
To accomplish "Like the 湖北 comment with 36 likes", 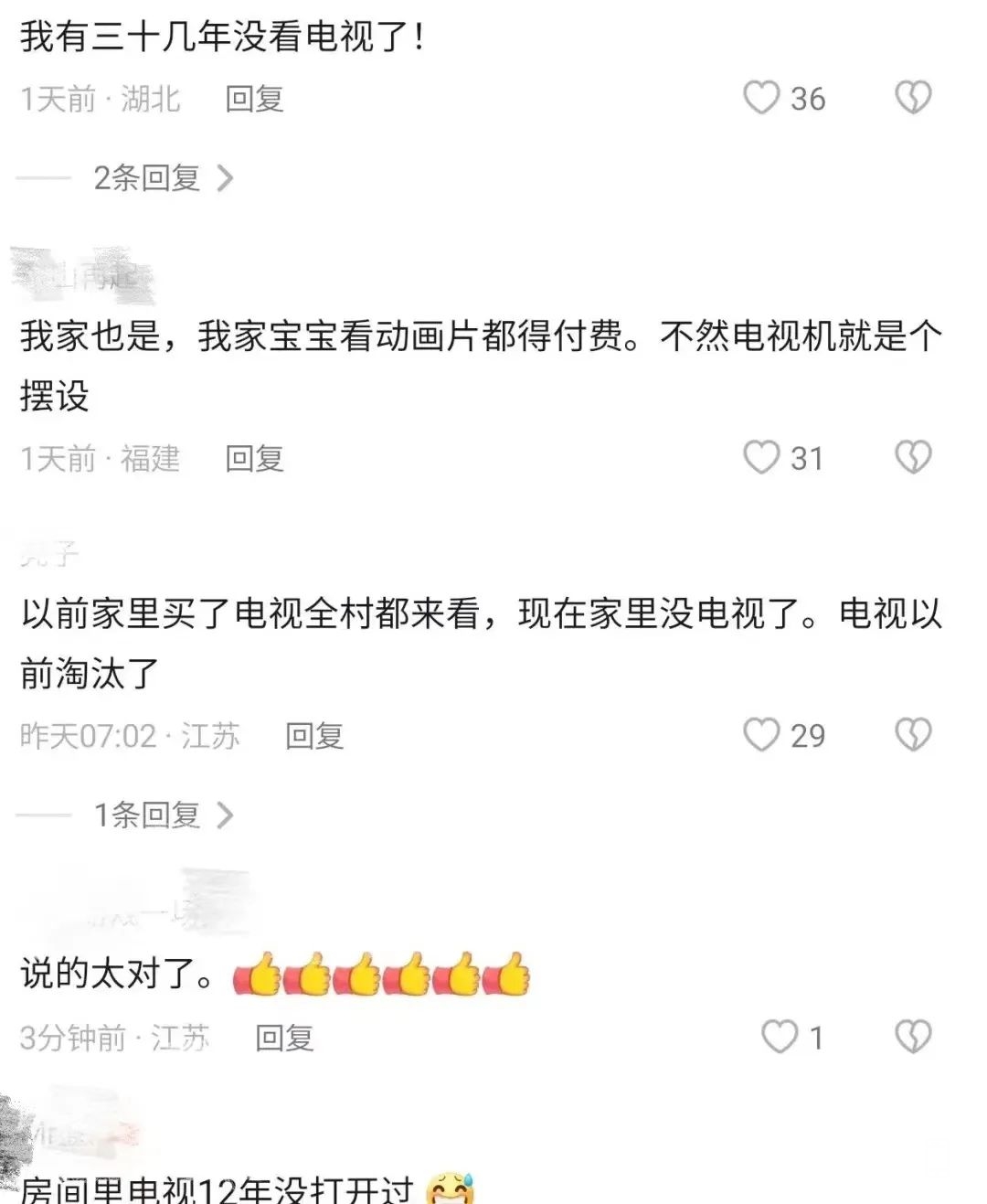I will 761,98.
